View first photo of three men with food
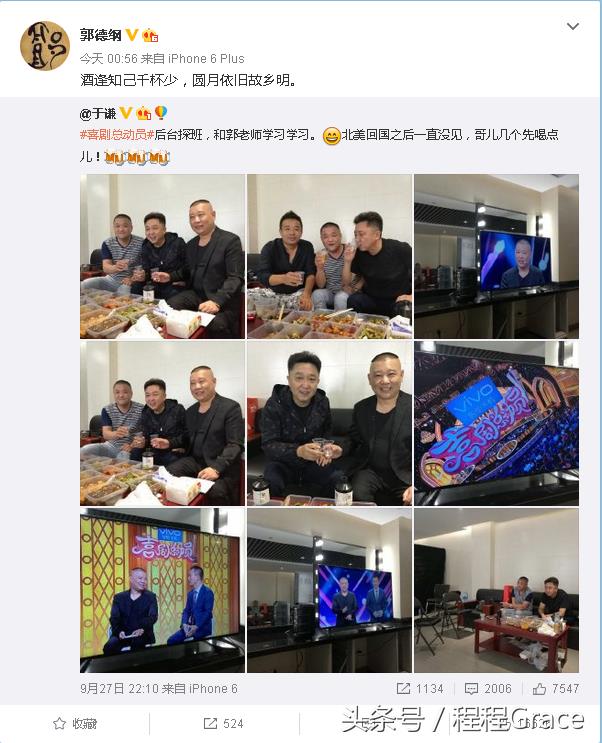This screenshot has width=602, height=743. coord(162,256)
